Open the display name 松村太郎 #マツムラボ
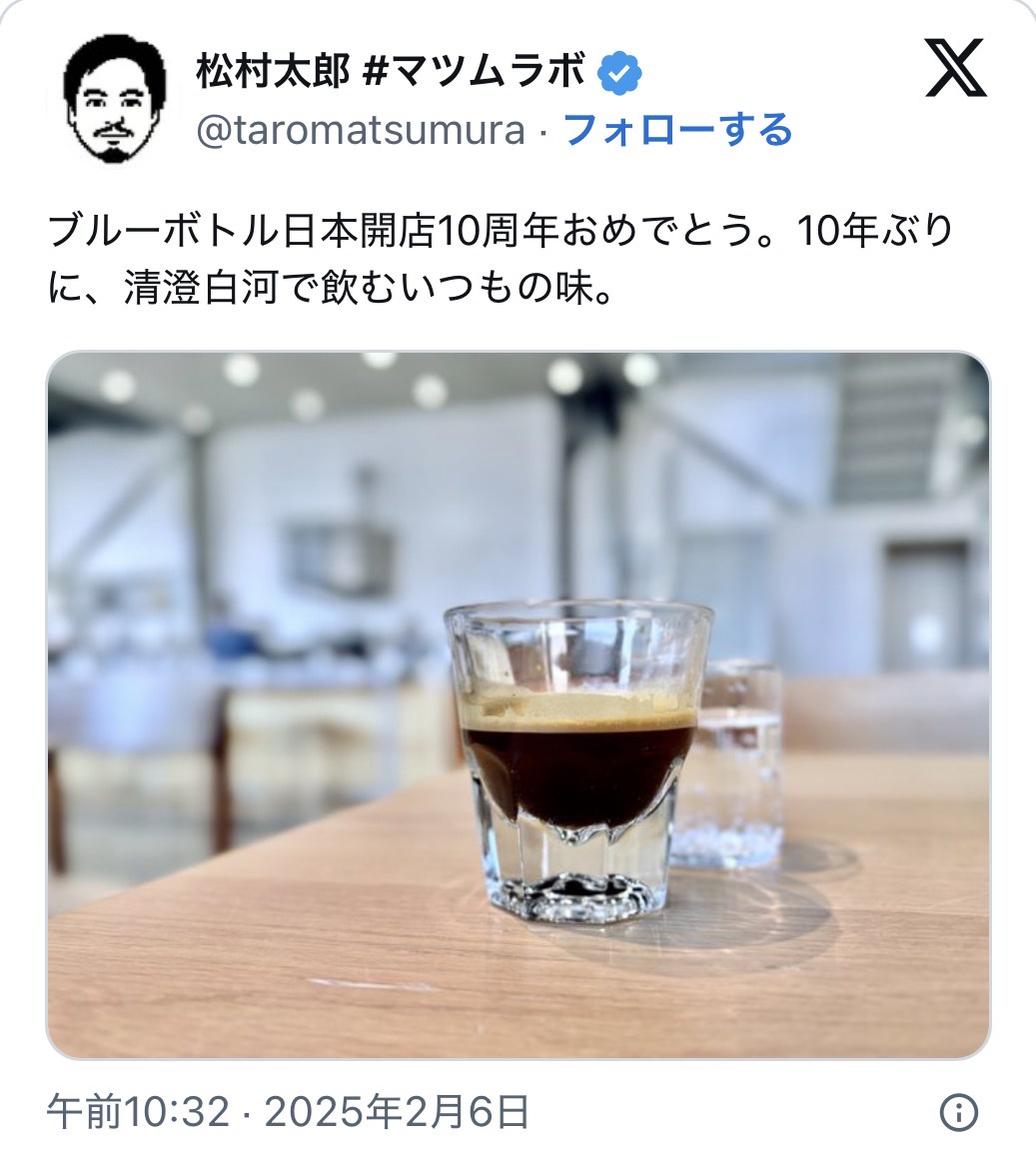 [x=389, y=72]
